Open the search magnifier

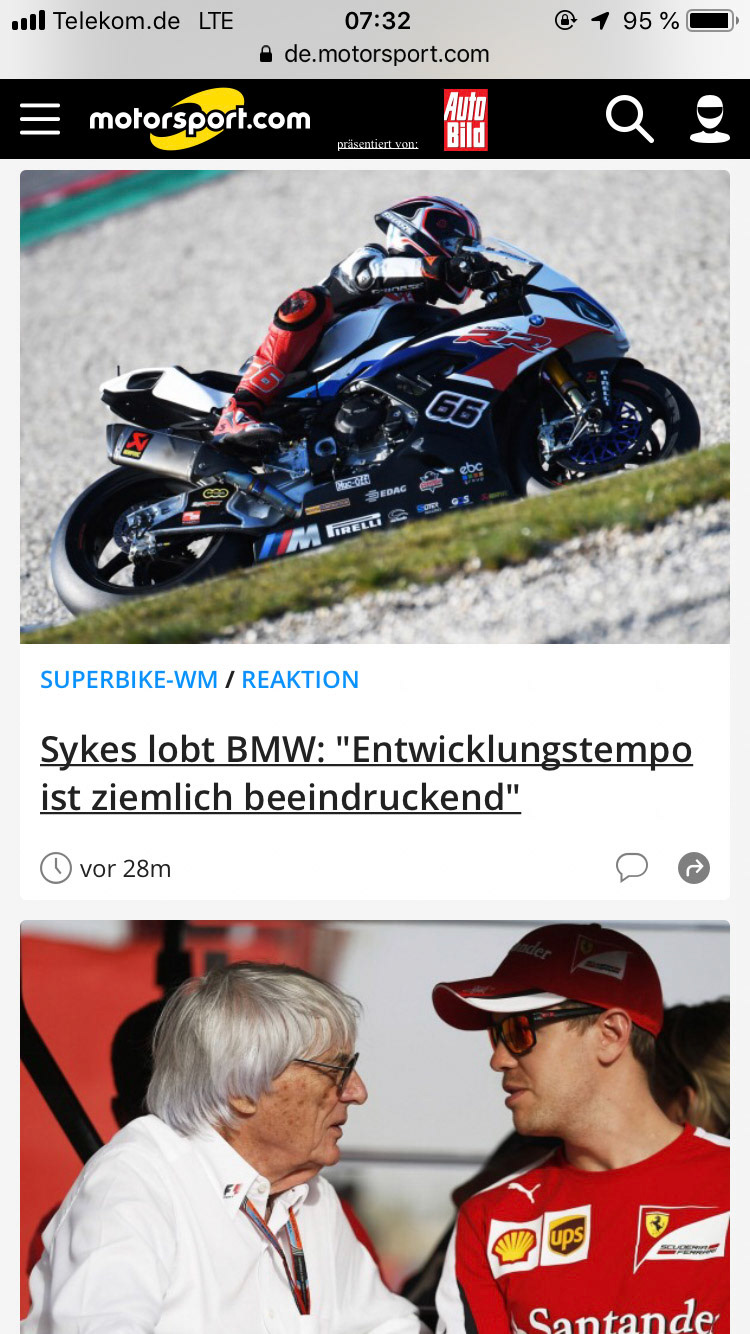[629, 119]
